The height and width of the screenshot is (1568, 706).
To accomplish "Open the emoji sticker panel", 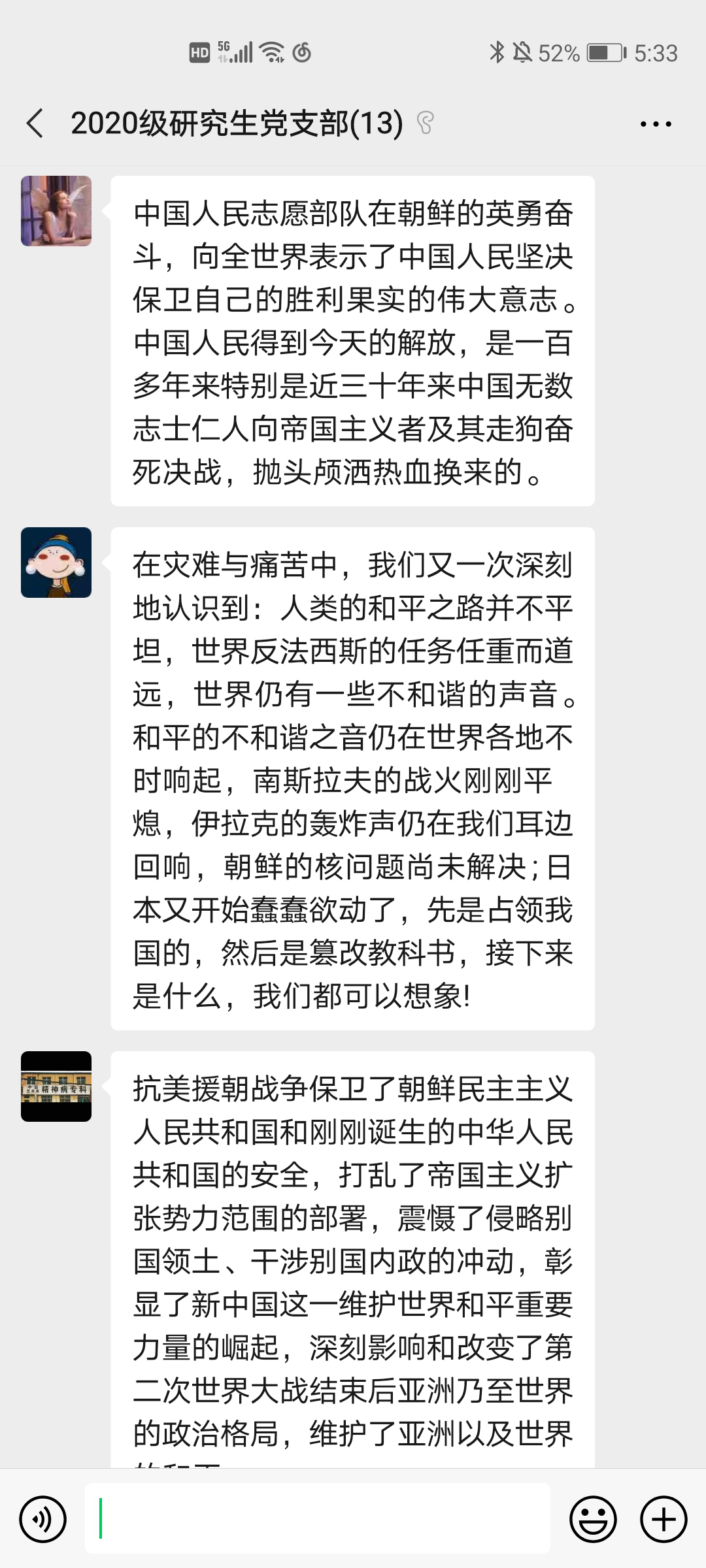I will click(593, 1519).
